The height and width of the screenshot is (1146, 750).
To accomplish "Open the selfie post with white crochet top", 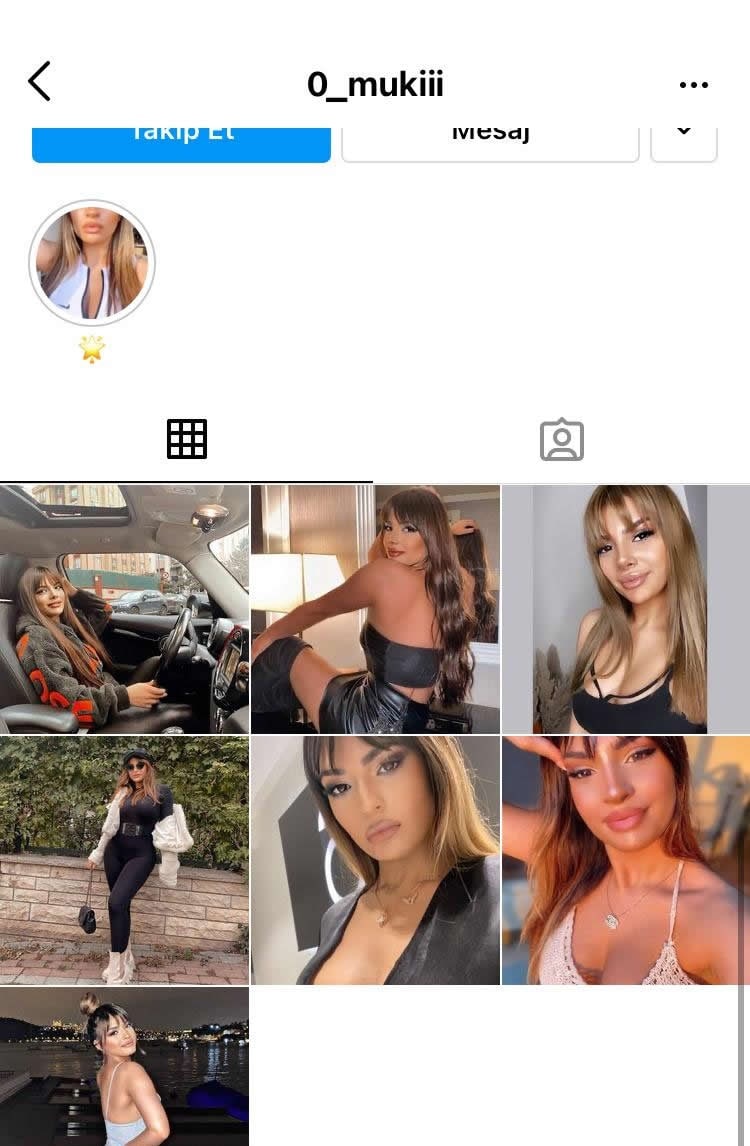I will coord(626,860).
